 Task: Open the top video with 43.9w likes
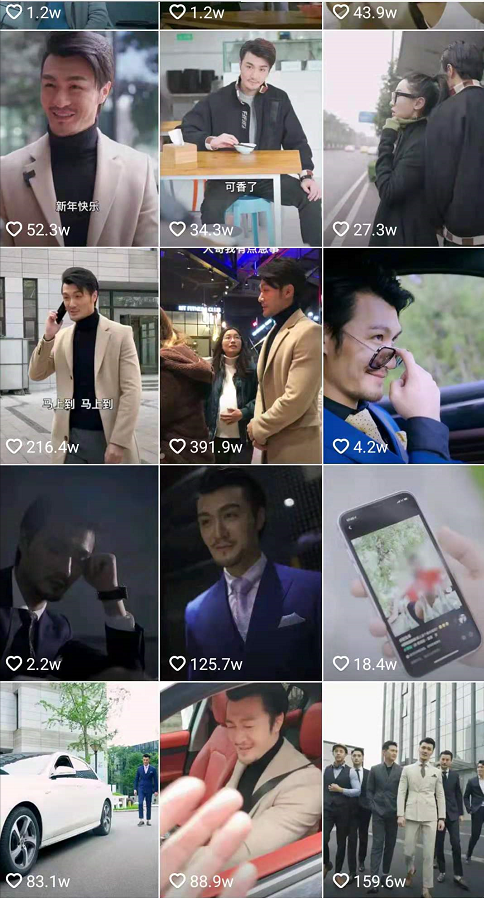point(404,14)
